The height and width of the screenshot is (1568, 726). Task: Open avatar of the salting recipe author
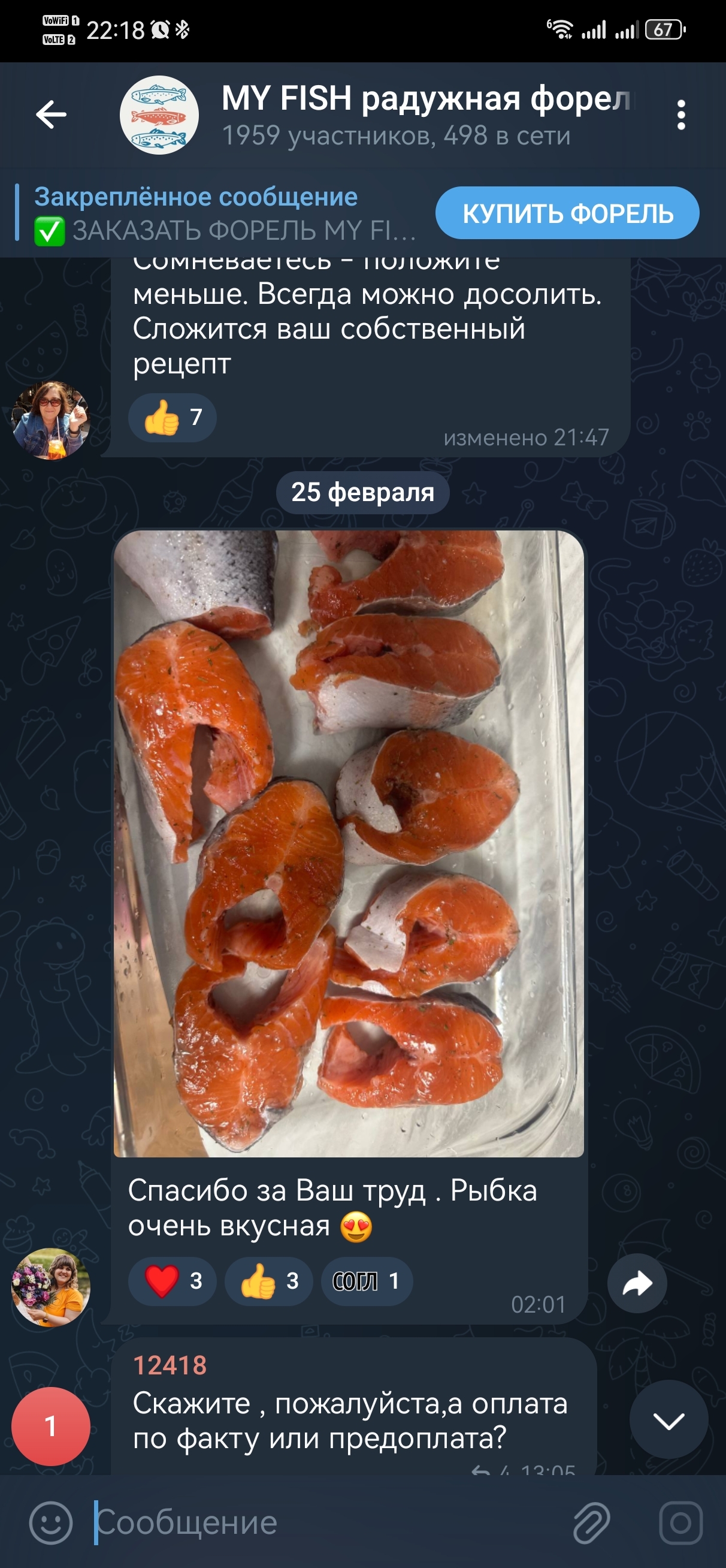(x=50, y=420)
